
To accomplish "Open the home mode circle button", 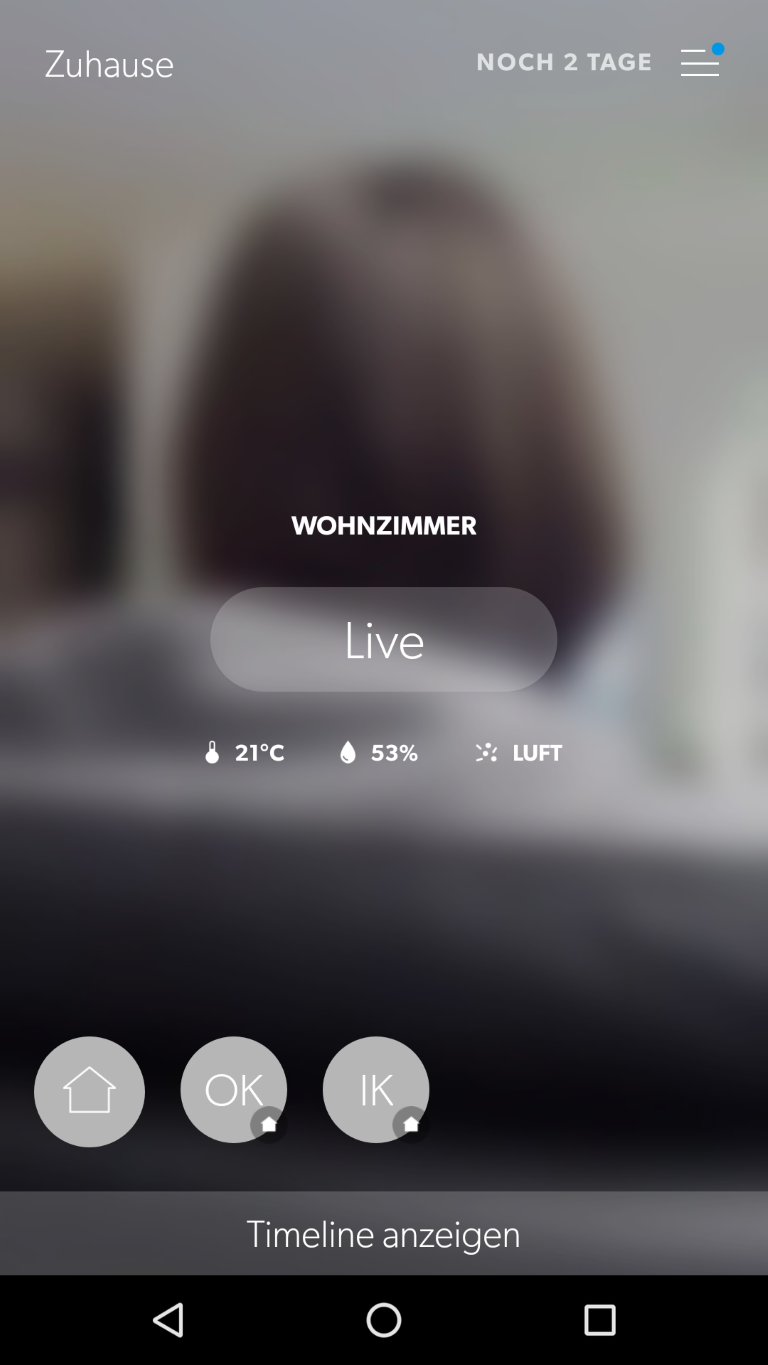I will 89,1091.
